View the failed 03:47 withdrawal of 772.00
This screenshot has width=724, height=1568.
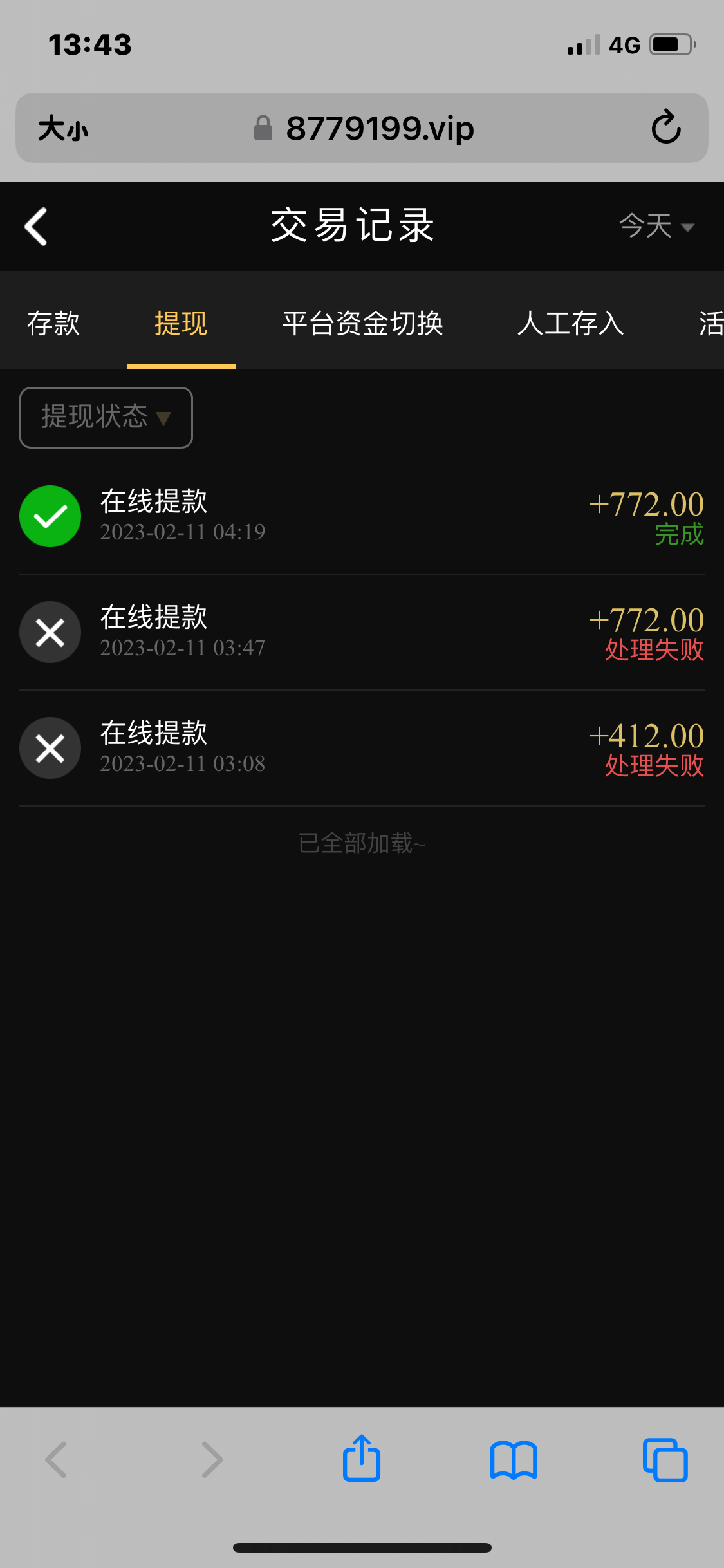(362, 632)
